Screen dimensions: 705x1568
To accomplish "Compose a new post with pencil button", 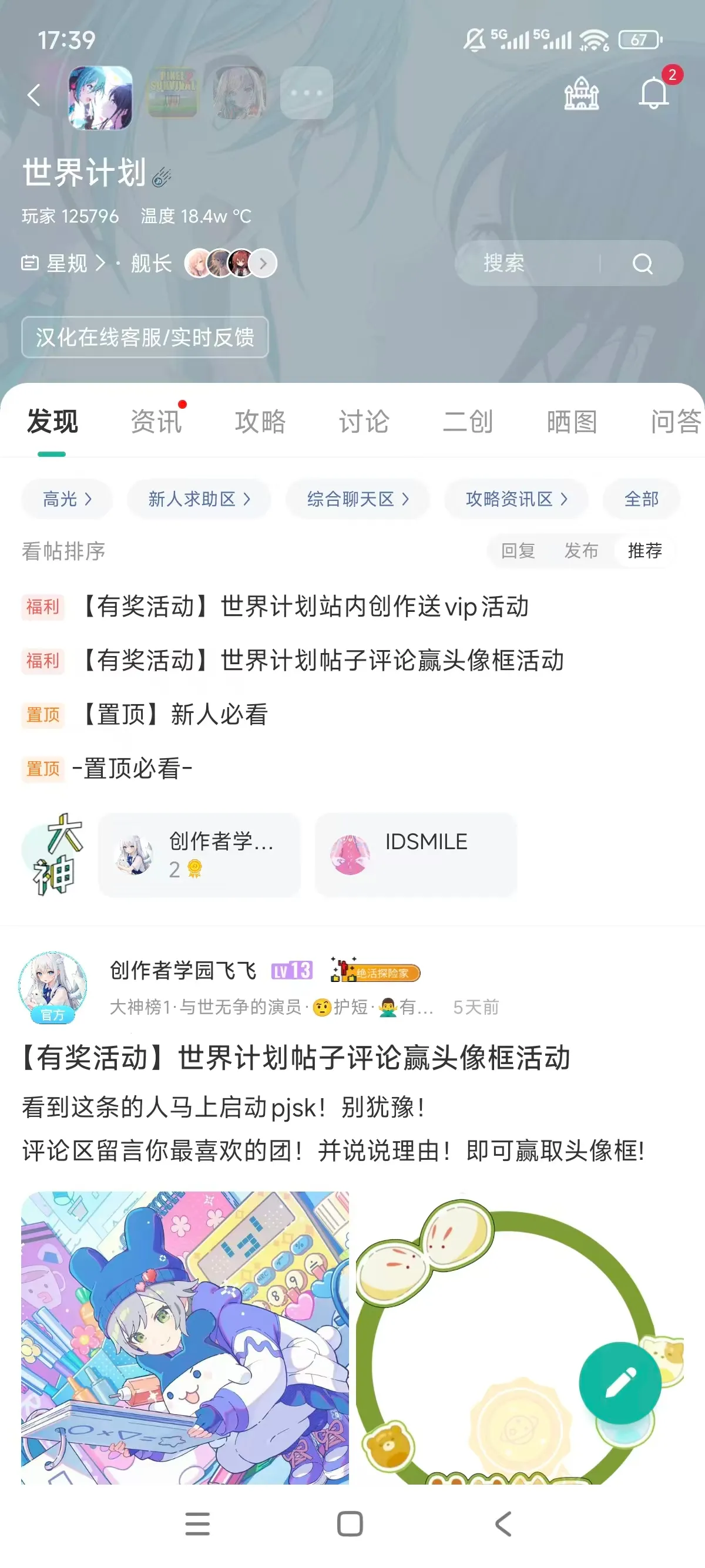I will pos(620,1383).
